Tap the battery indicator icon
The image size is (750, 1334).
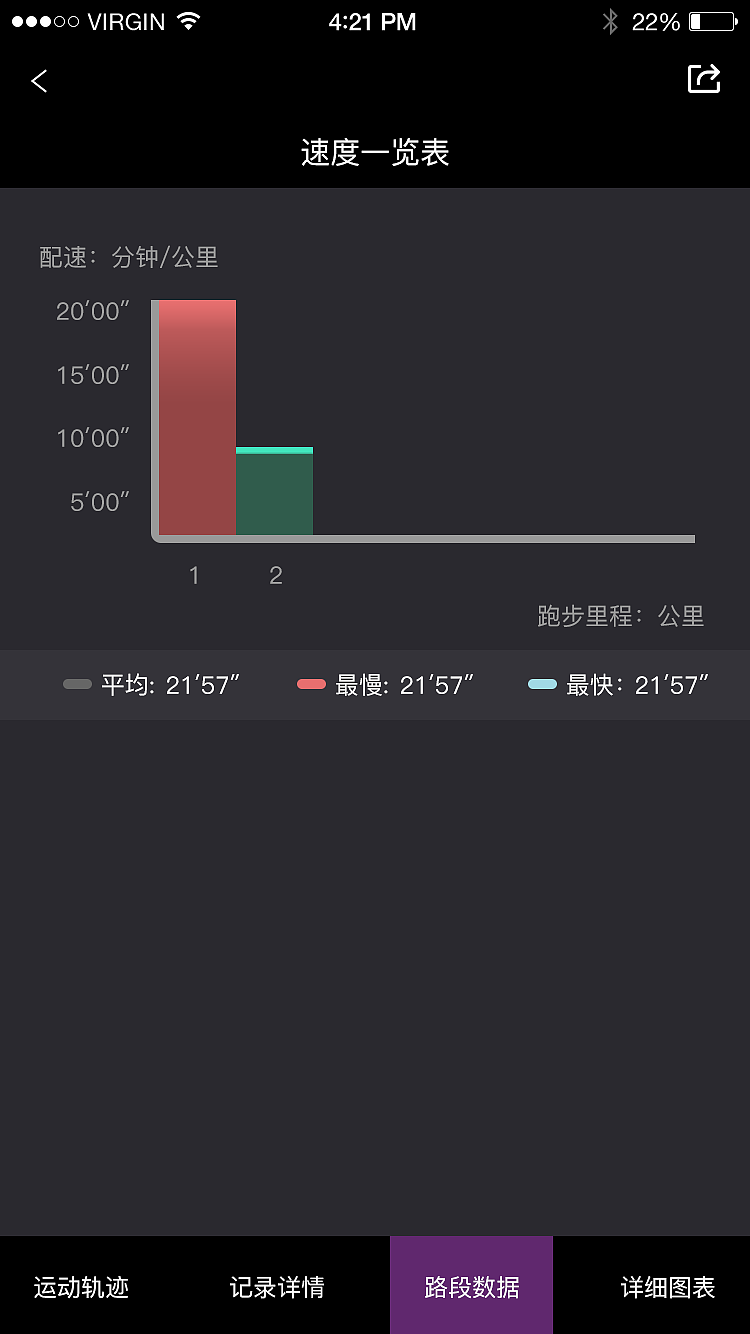pyautogui.click(x=712, y=20)
